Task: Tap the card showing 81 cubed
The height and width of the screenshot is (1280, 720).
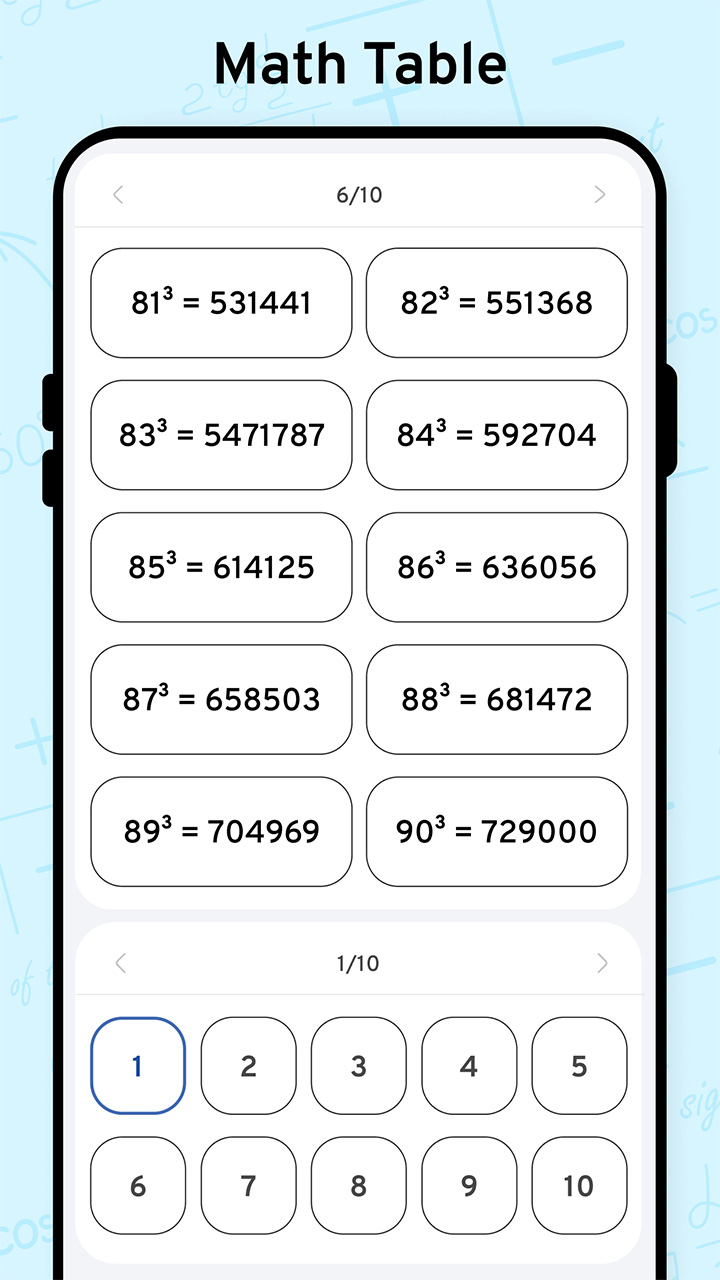Action: coord(221,303)
